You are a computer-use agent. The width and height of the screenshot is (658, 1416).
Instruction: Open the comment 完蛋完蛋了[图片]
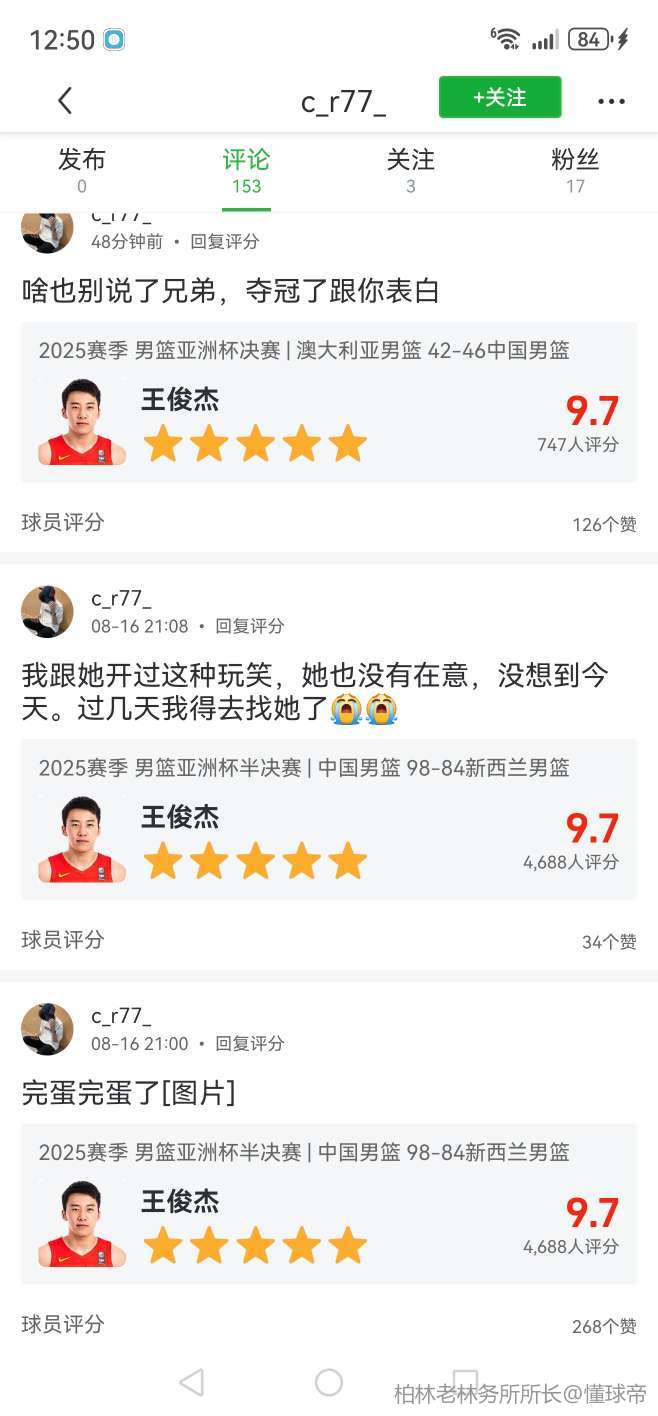[x=129, y=1093]
